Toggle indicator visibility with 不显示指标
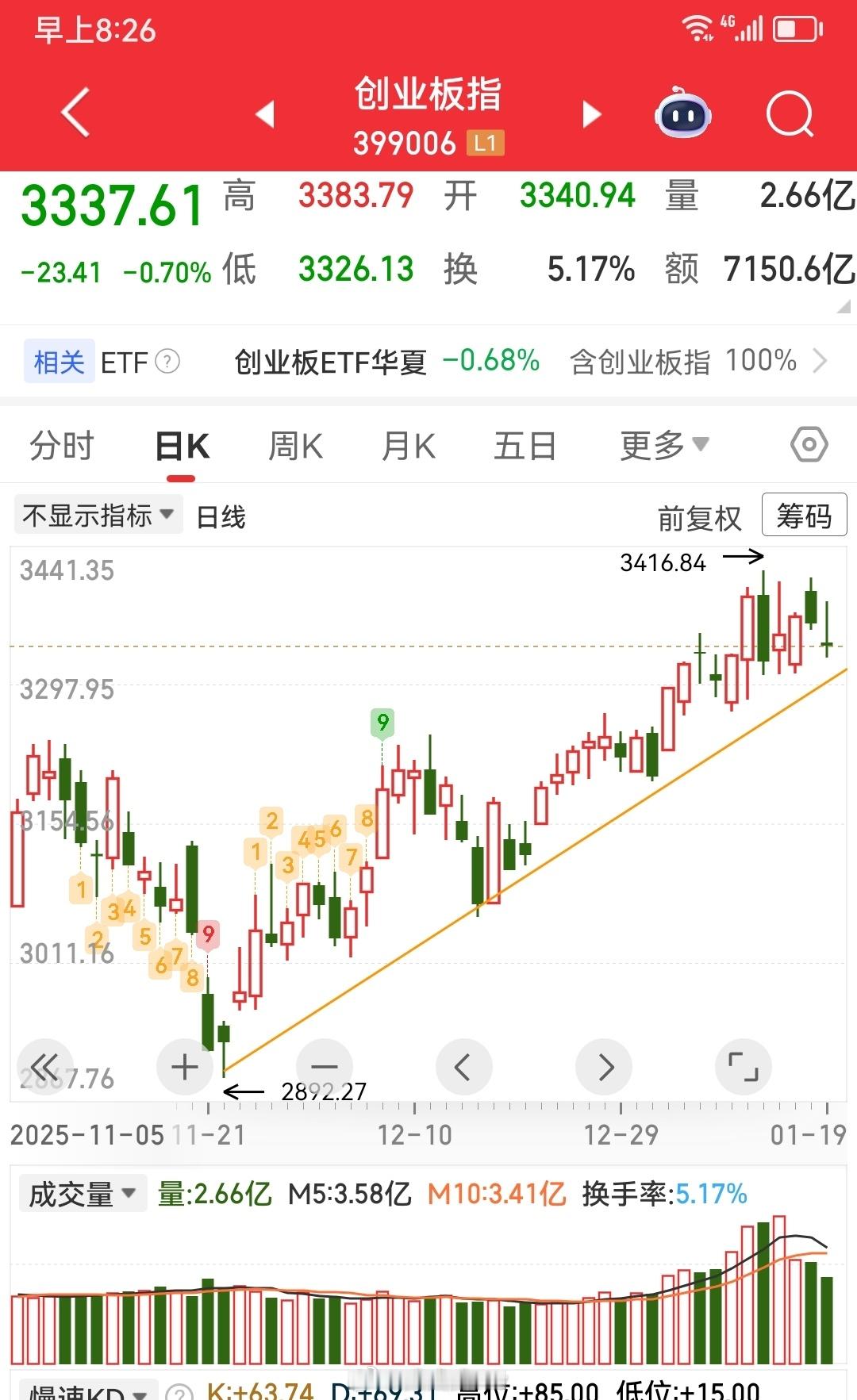 click(95, 515)
